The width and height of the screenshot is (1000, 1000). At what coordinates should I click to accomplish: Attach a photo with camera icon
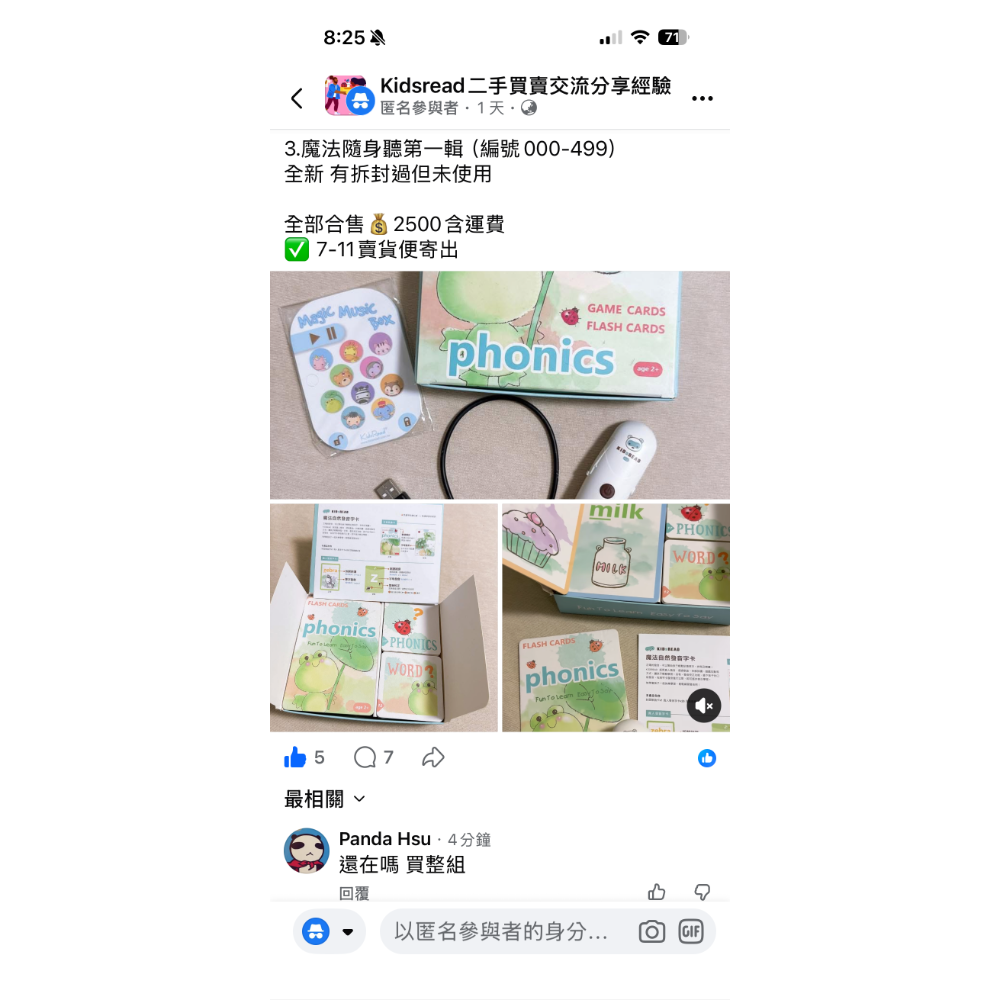click(652, 932)
